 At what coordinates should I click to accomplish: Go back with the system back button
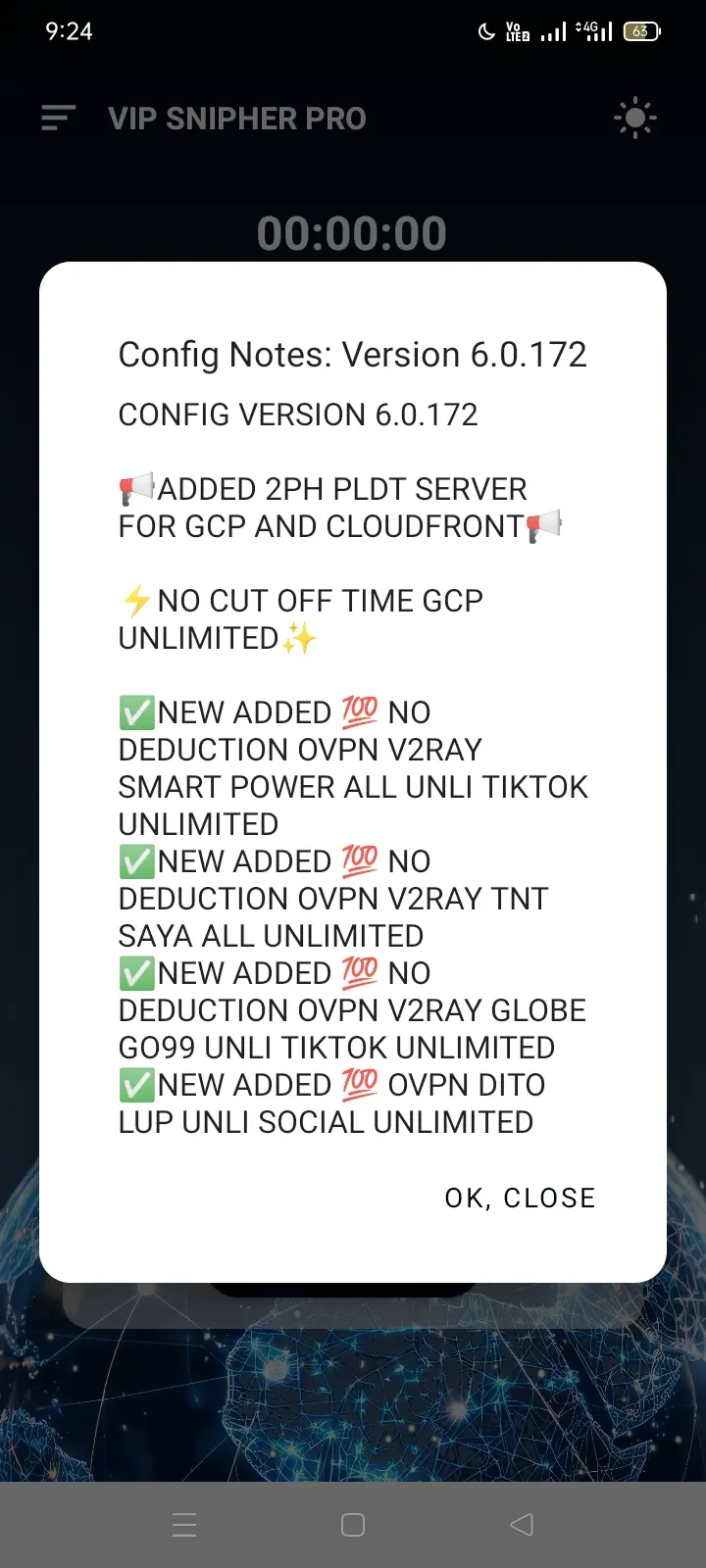522,1524
